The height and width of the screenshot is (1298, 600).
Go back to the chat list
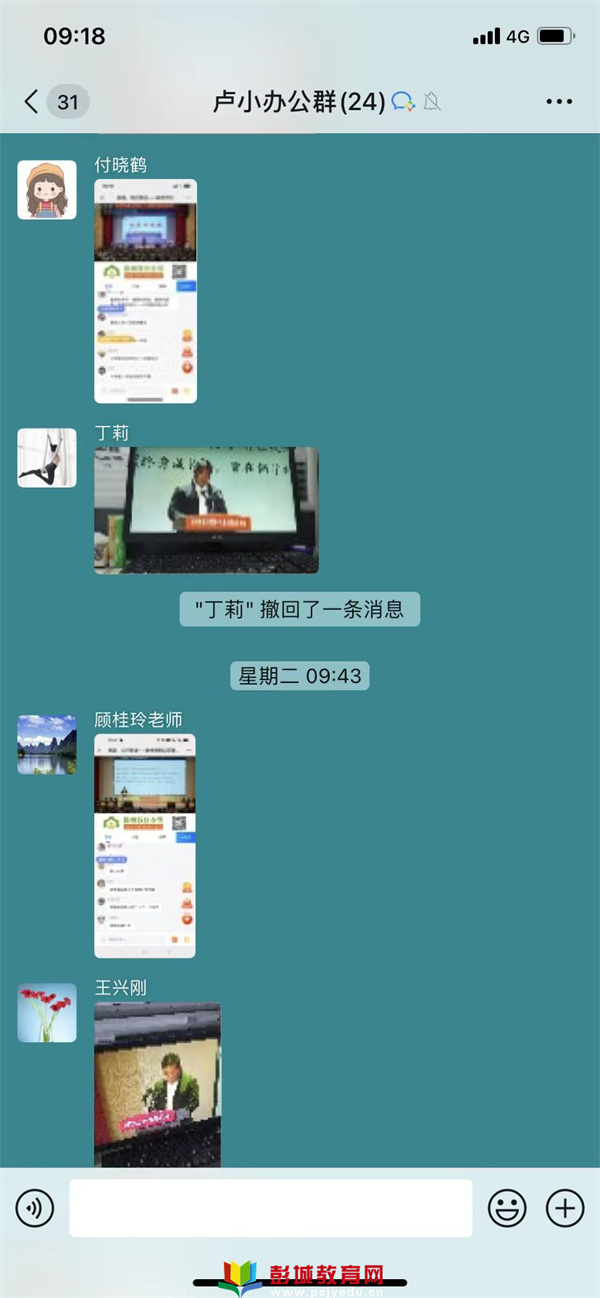click(x=32, y=101)
